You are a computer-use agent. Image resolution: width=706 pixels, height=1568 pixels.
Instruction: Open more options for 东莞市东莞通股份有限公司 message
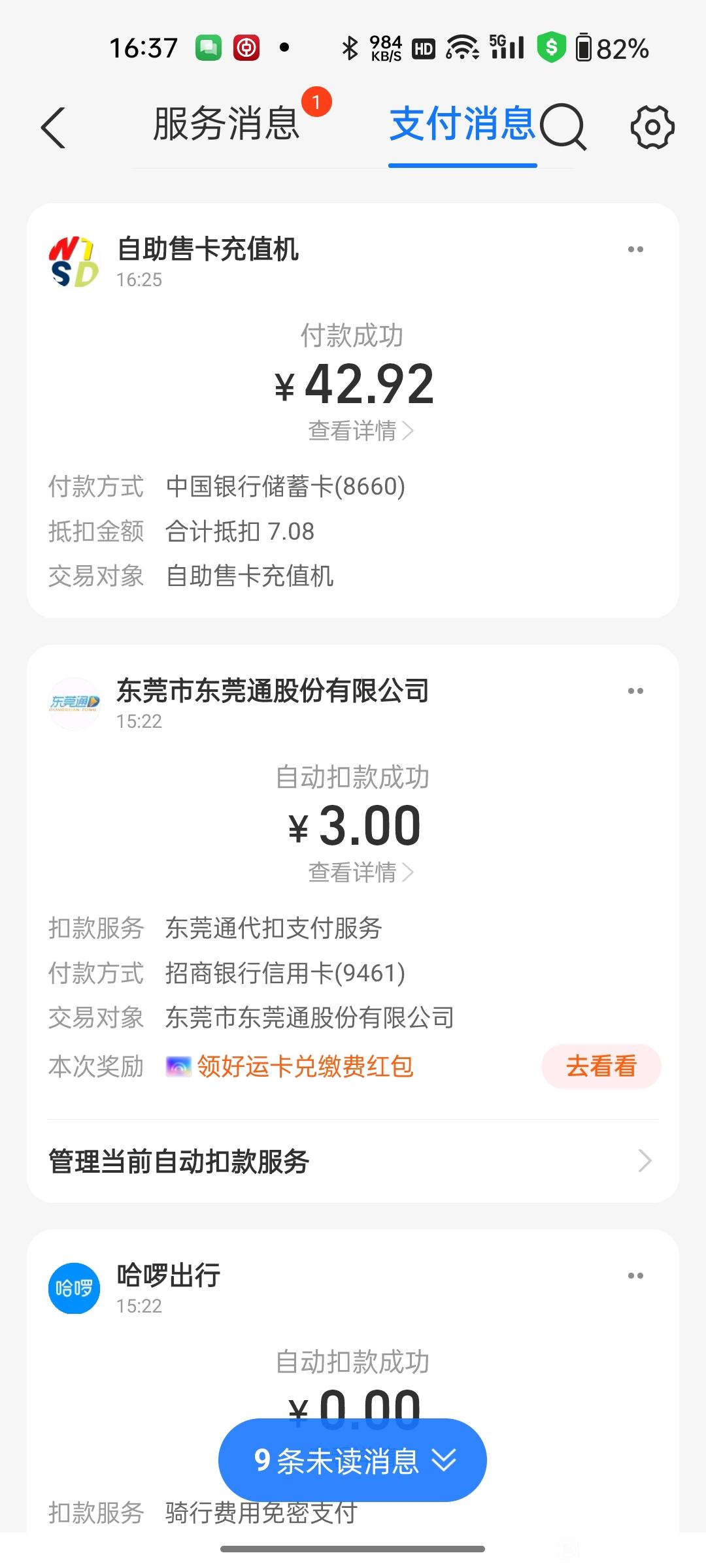635,691
